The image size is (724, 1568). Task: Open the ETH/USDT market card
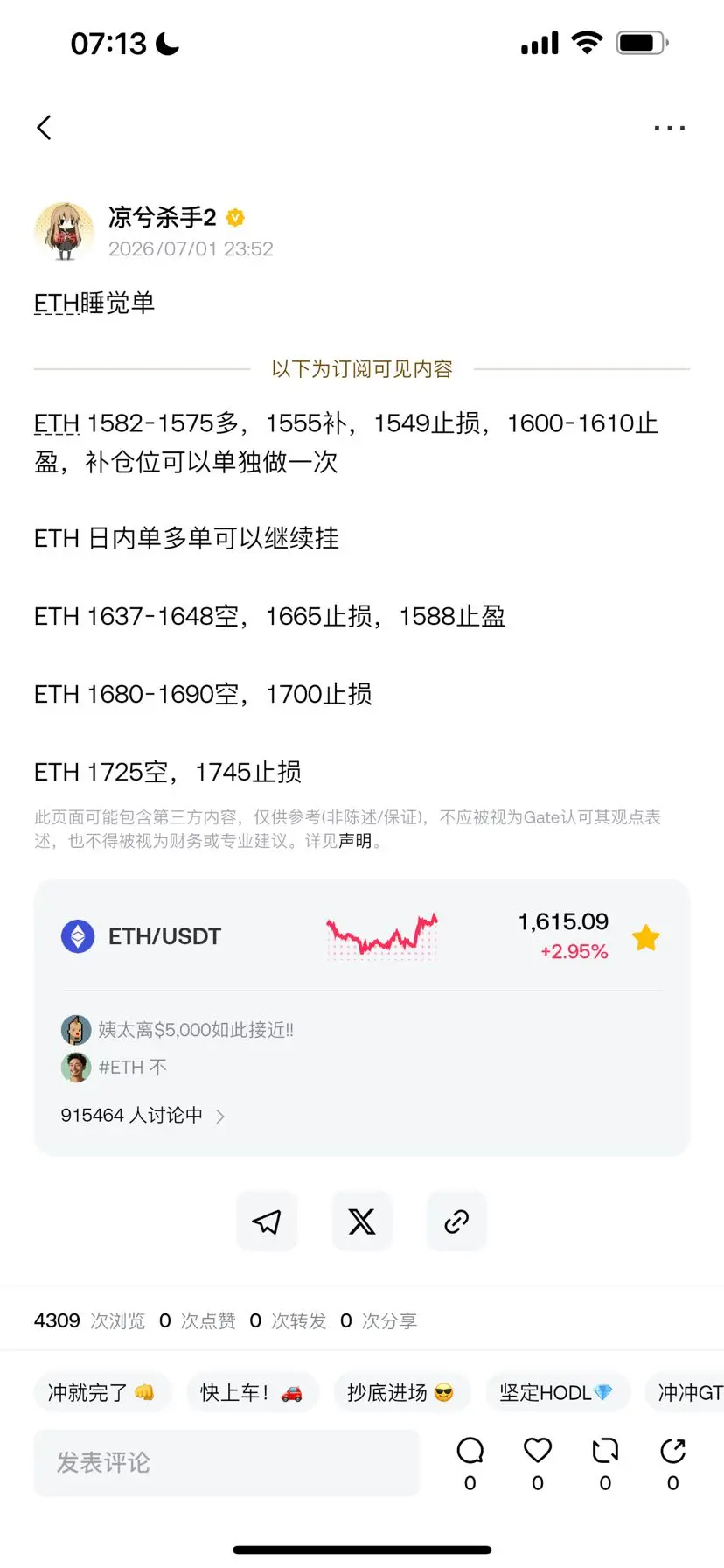tap(362, 937)
